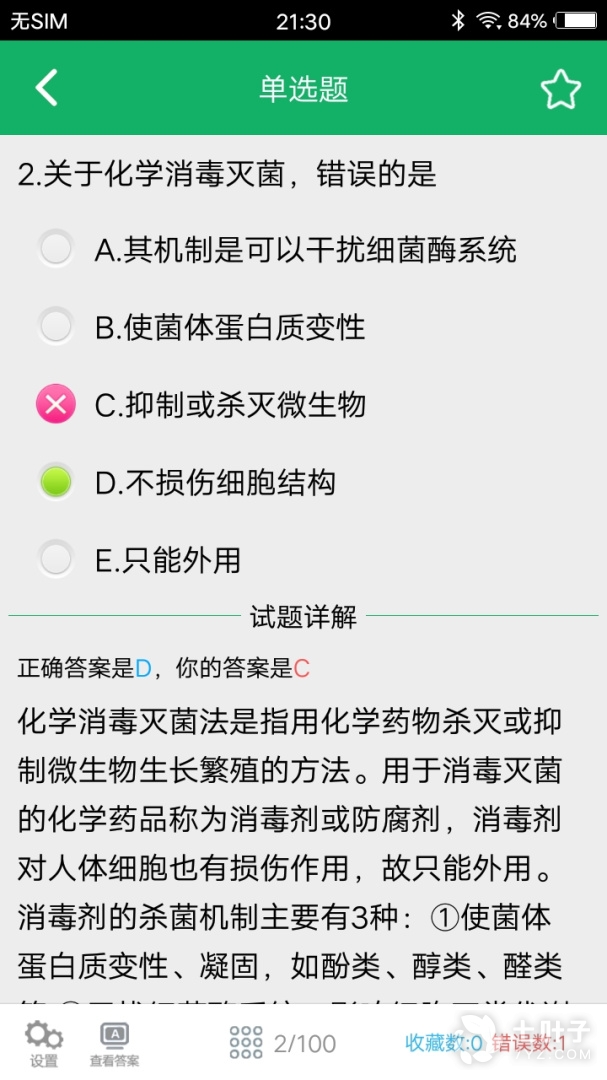Select option D 不损伤细胞结构
The width and height of the screenshot is (607, 1080).
tap(56, 482)
